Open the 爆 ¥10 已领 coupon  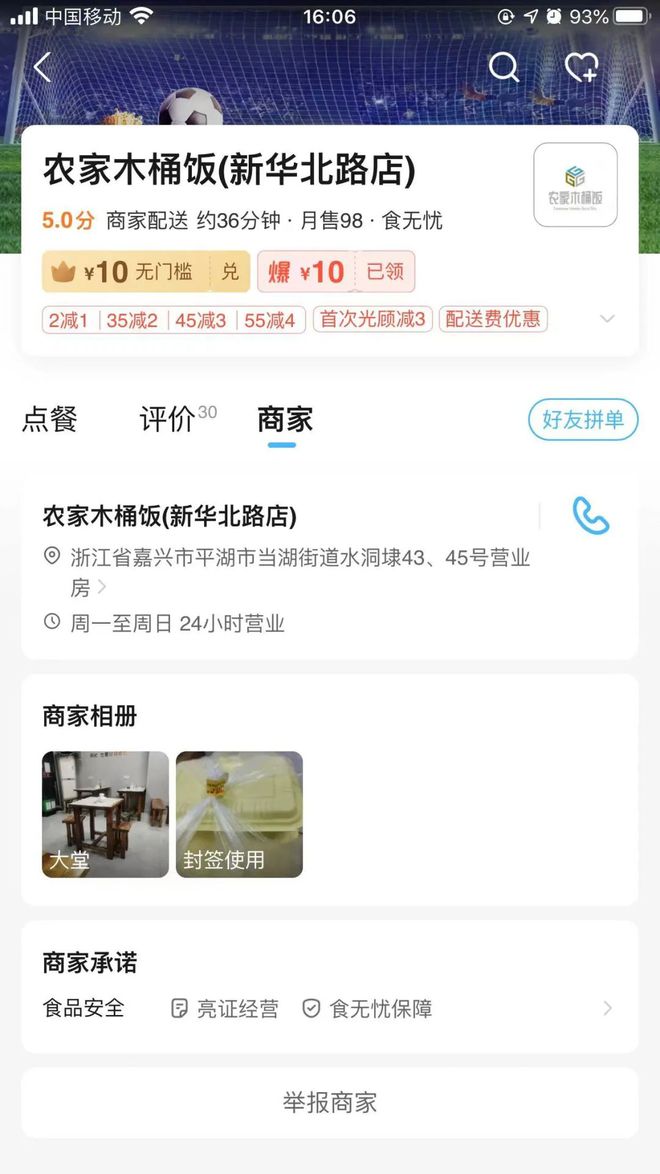point(336,271)
